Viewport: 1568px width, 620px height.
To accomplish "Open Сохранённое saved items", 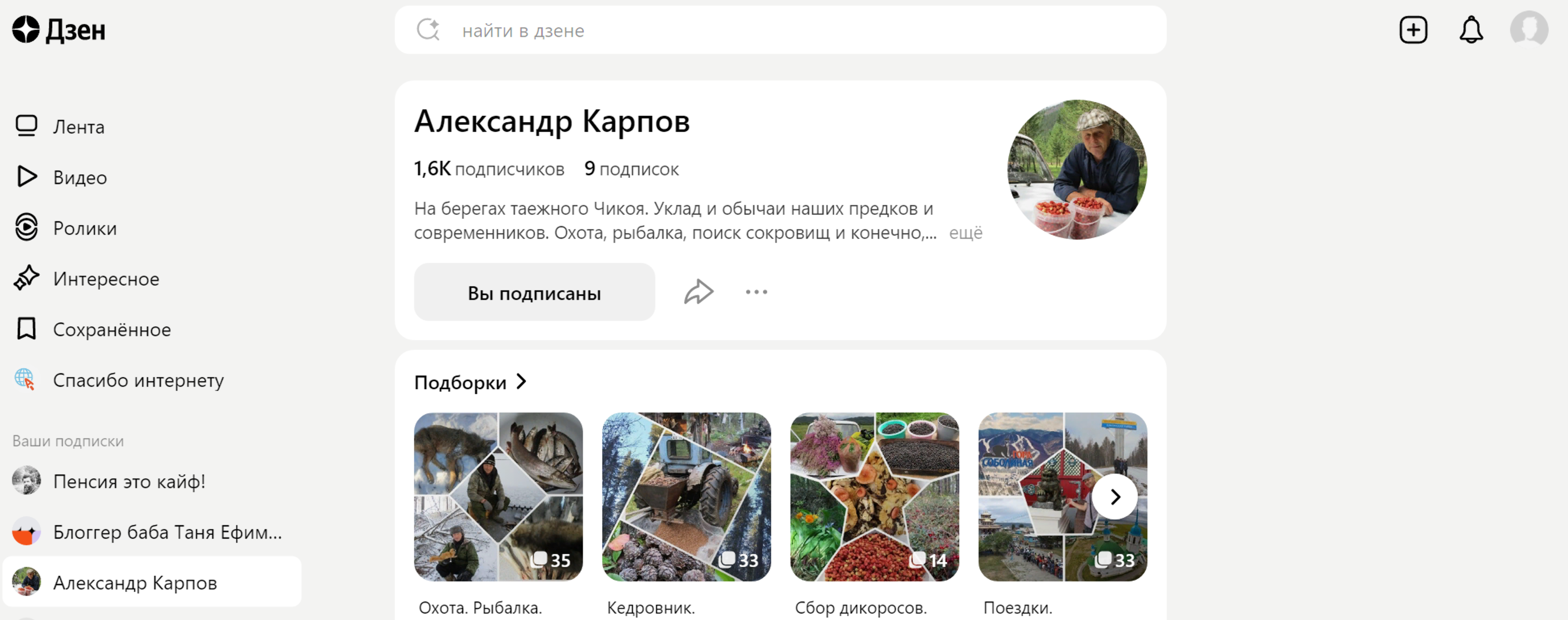I will pos(111,329).
